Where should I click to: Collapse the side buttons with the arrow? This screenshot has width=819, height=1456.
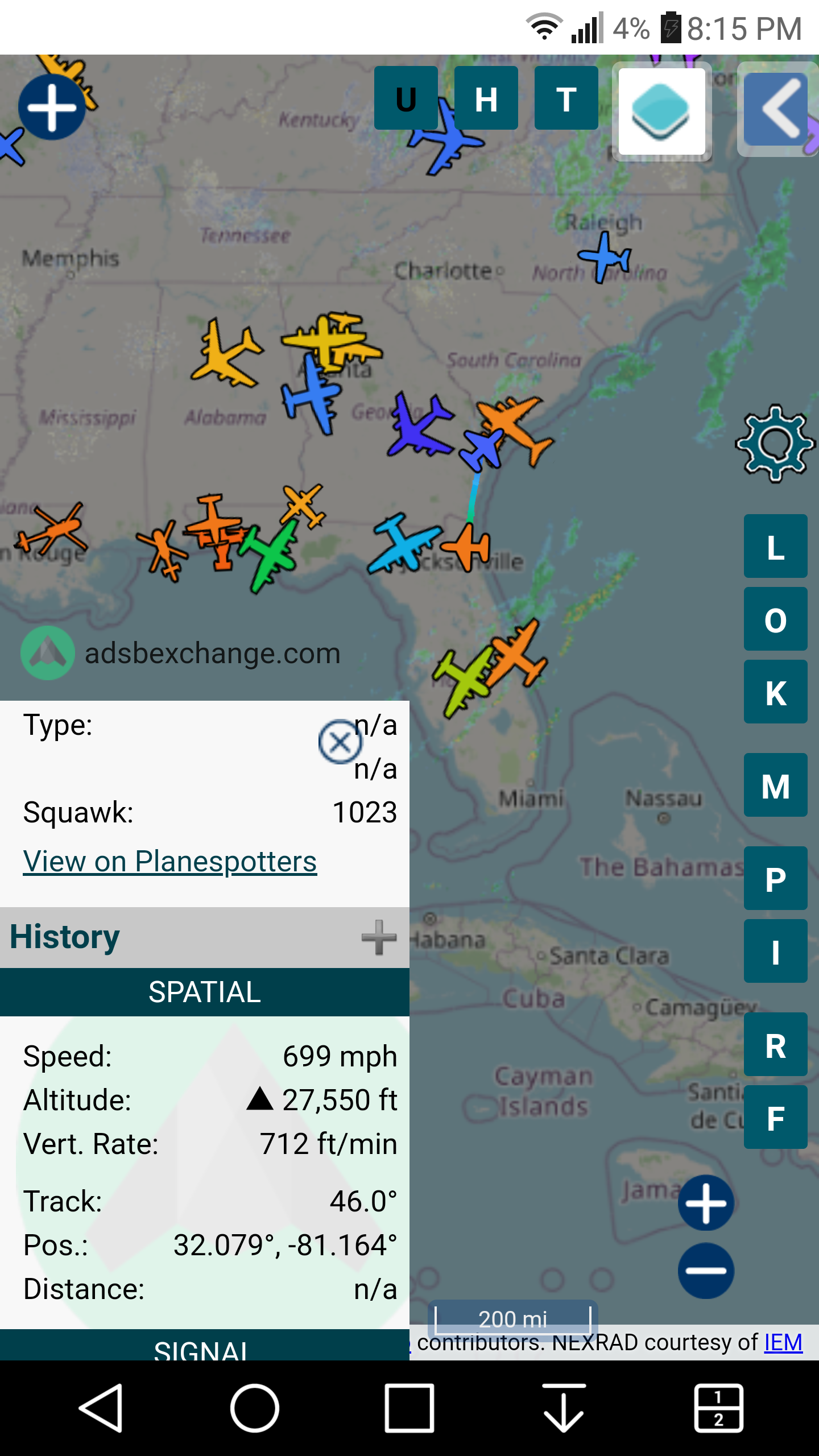776,109
